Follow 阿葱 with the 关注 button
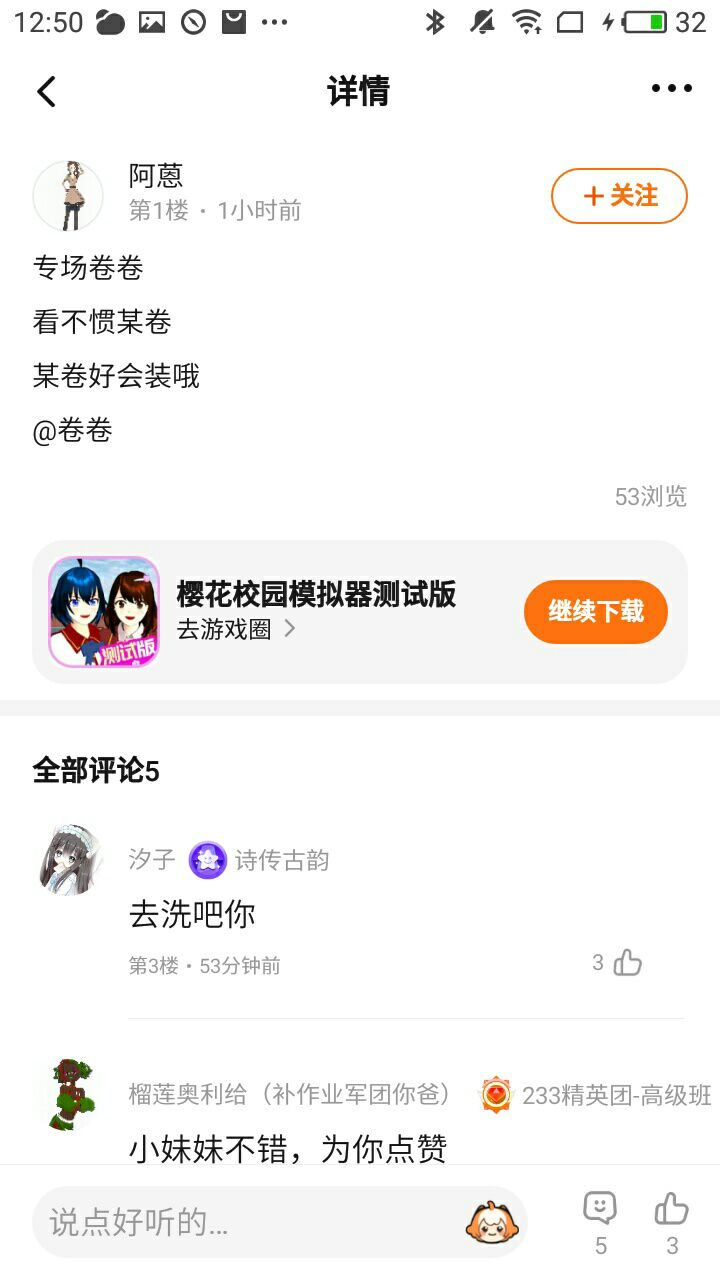Image resolution: width=720 pixels, height=1280 pixels. (619, 196)
